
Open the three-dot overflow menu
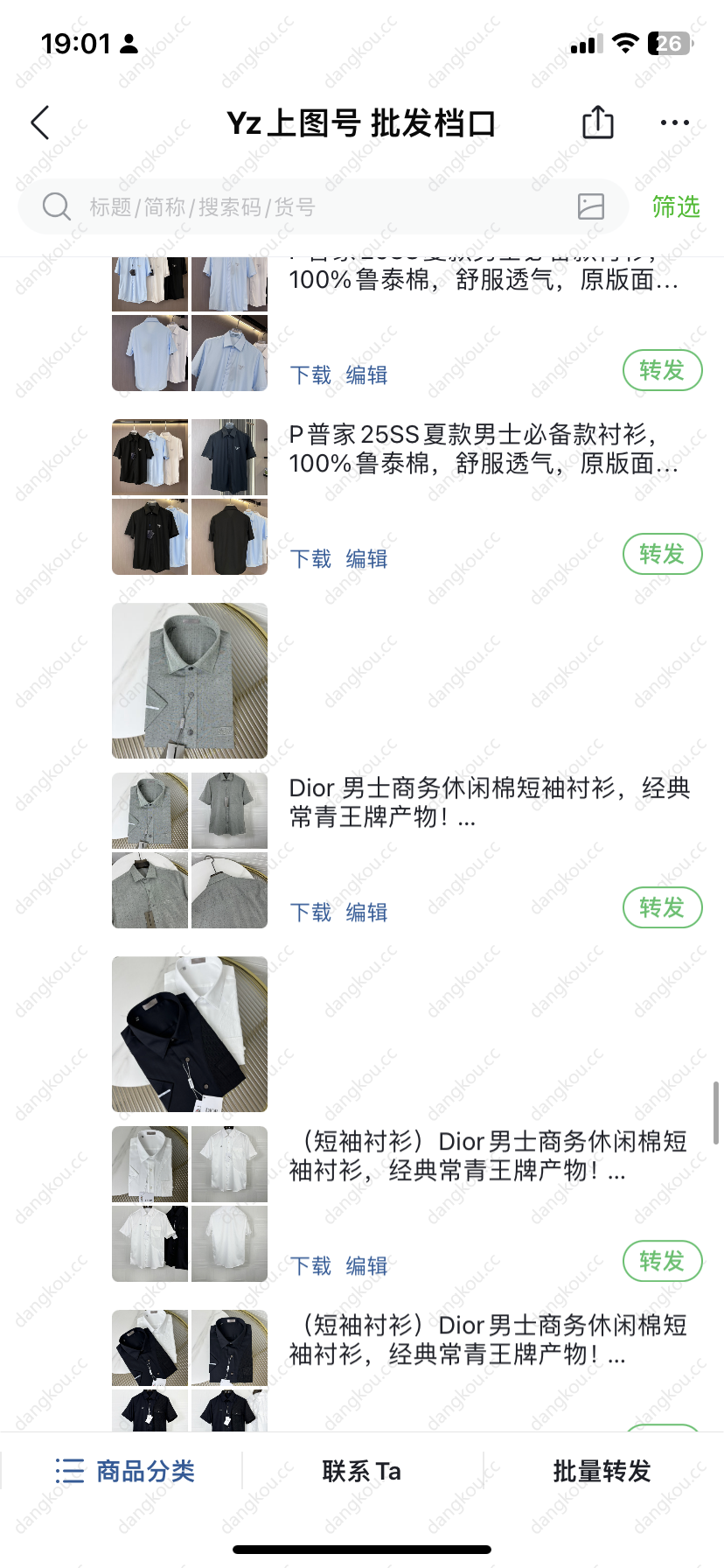674,122
